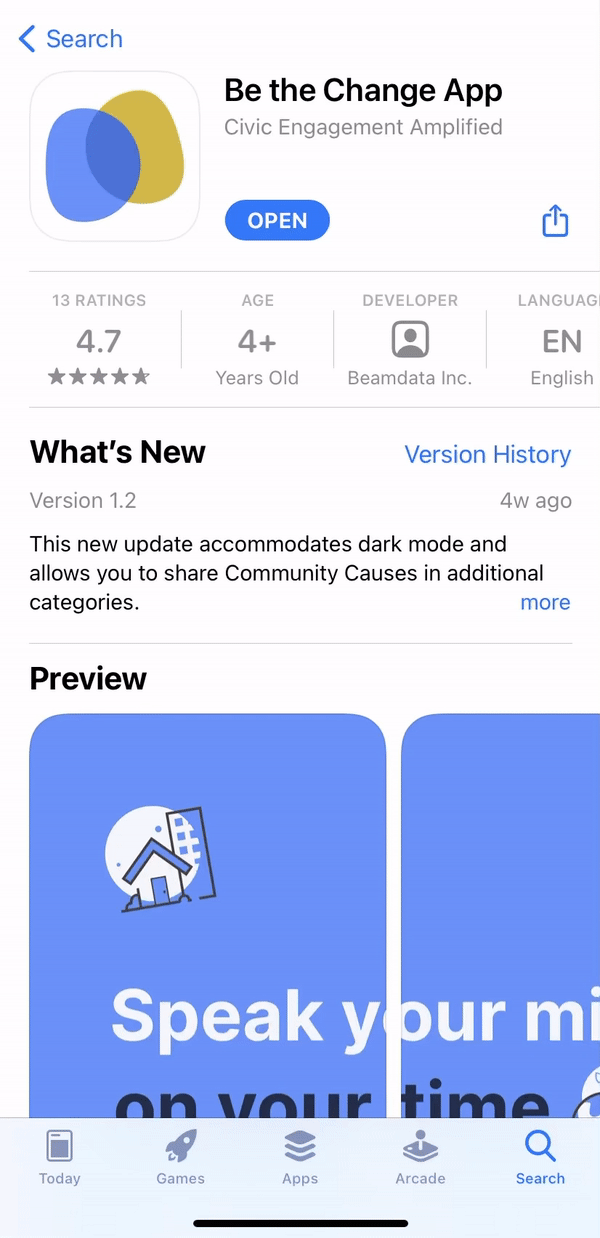View the 4.7 ratings section
This screenshot has height=1238, width=600.
99,340
